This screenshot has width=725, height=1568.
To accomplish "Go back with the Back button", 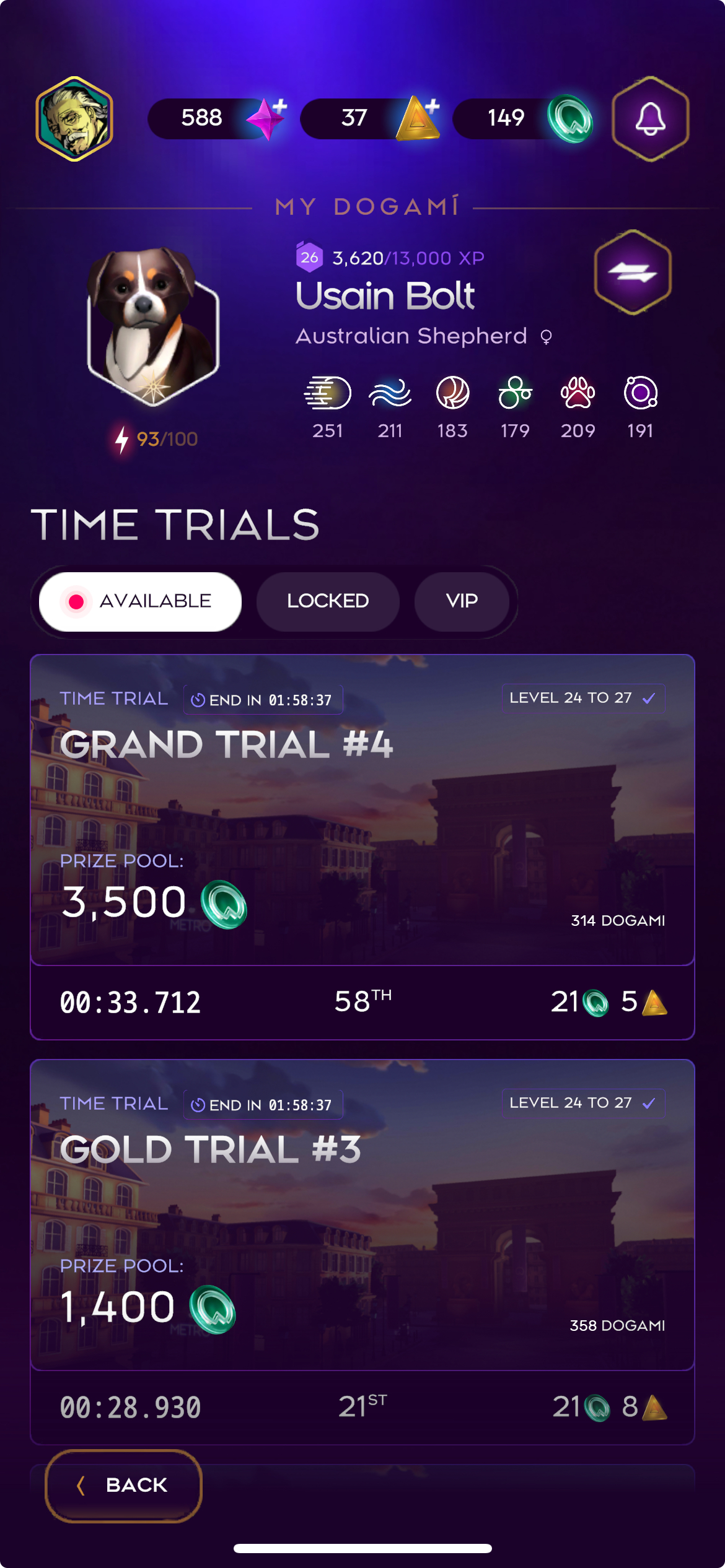I will [124, 1485].
